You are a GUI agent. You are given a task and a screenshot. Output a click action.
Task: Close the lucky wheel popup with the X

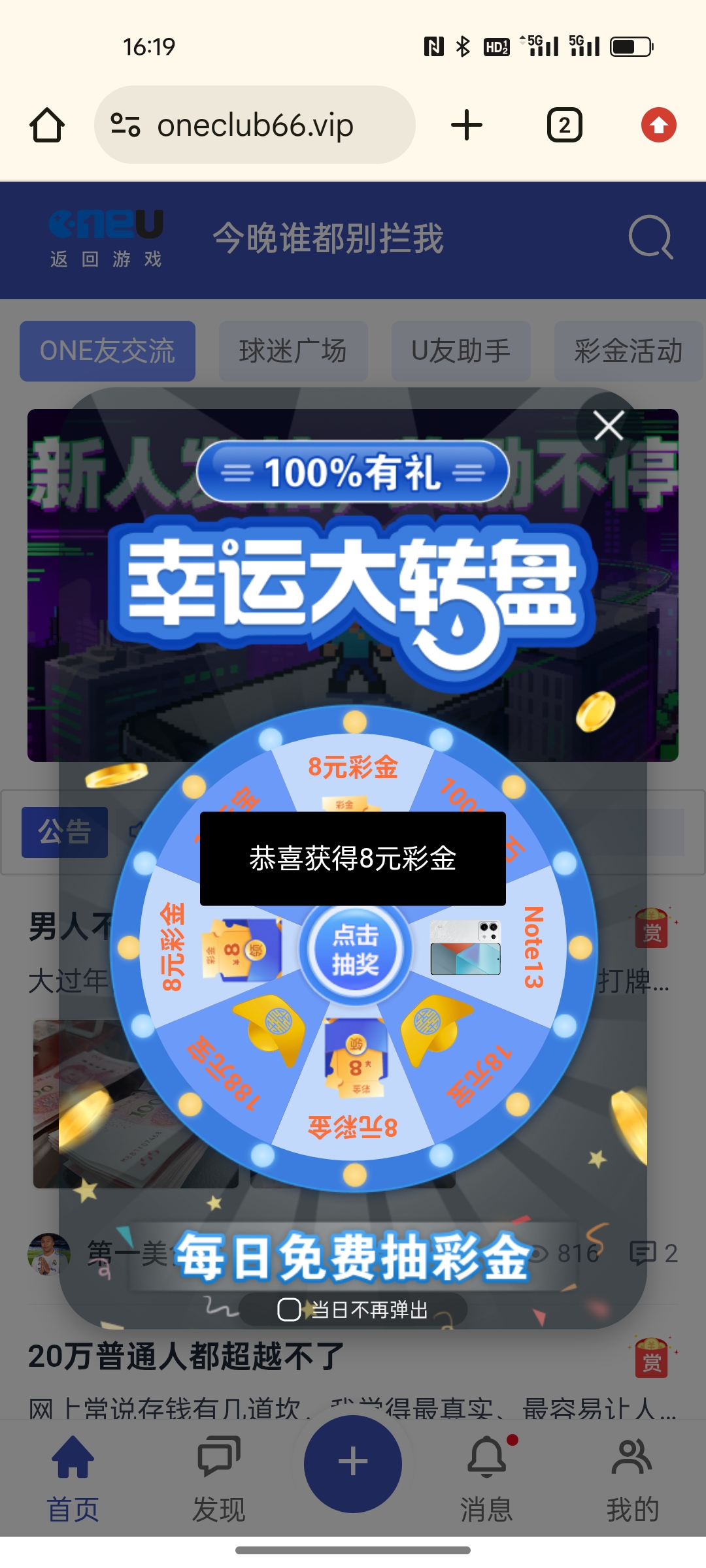click(x=608, y=425)
